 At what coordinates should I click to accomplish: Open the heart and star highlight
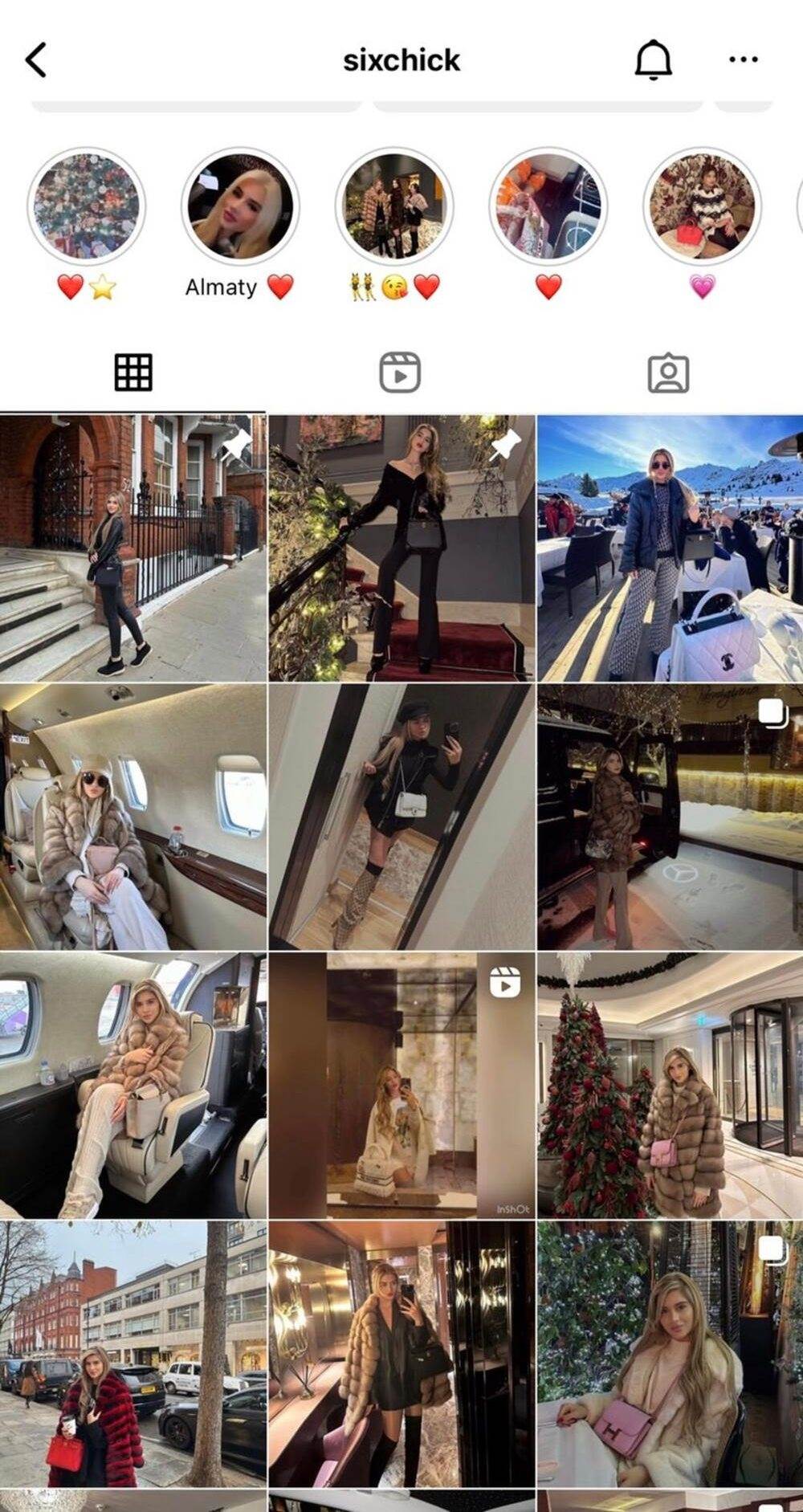[x=86, y=207]
